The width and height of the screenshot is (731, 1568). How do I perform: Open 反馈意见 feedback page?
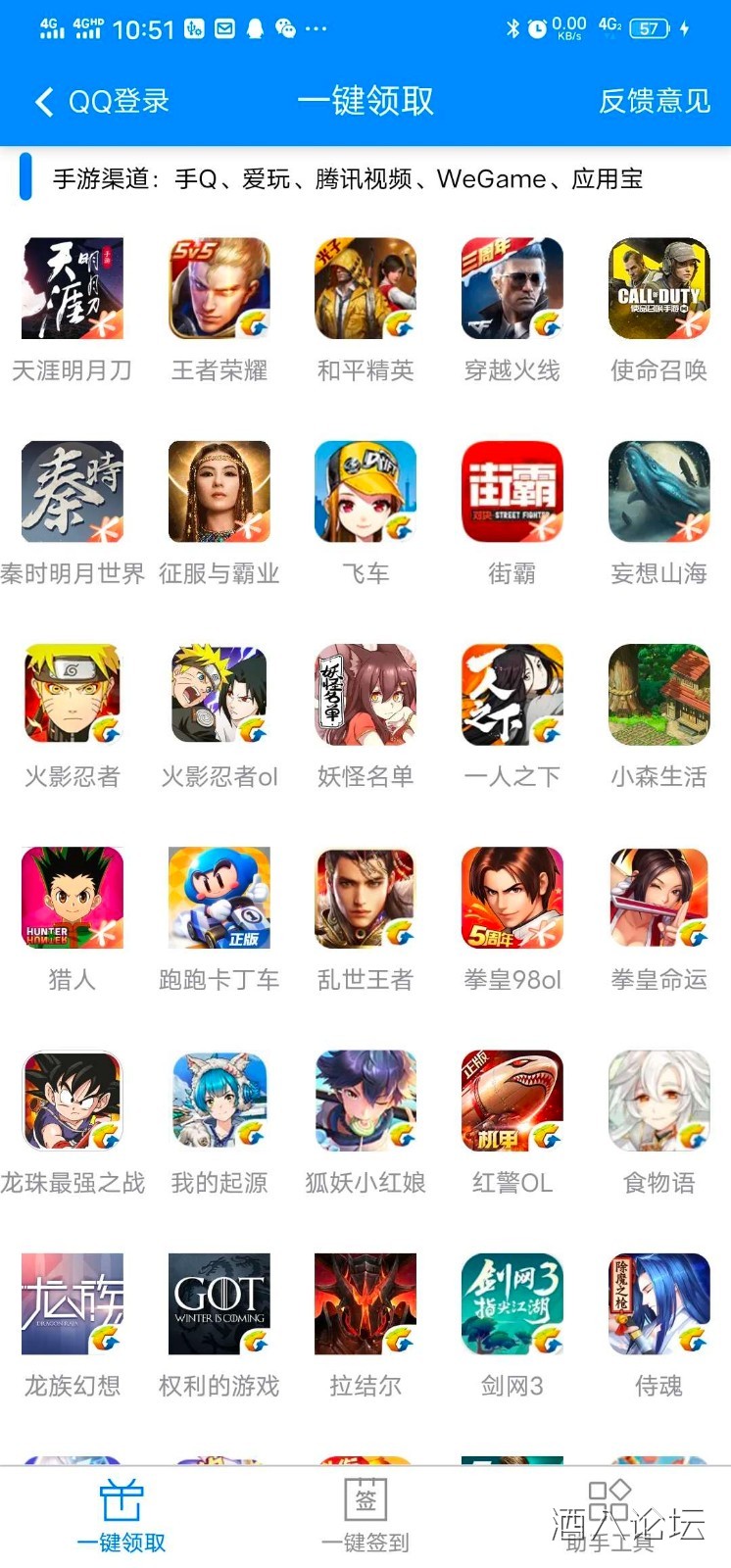[x=655, y=101]
